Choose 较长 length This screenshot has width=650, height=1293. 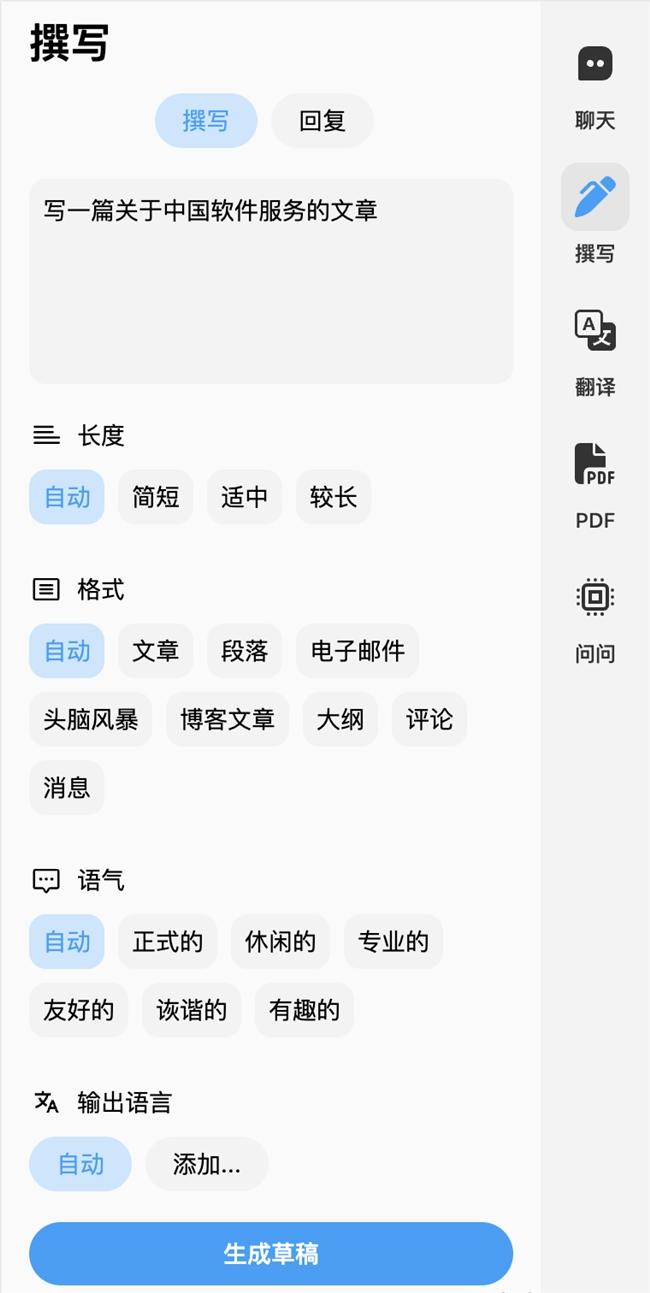click(334, 497)
